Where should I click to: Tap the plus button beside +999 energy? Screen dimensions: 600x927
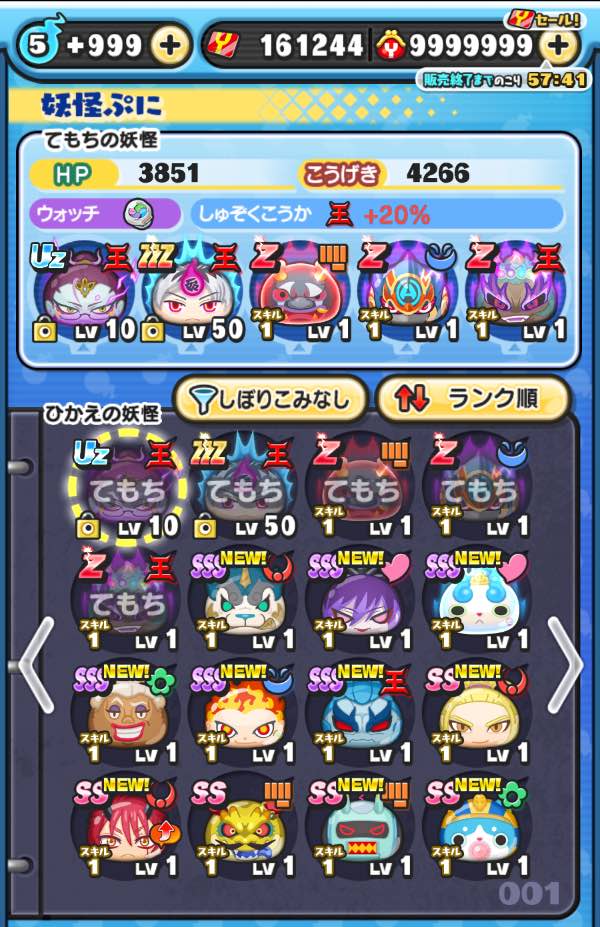tap(171, 46)
